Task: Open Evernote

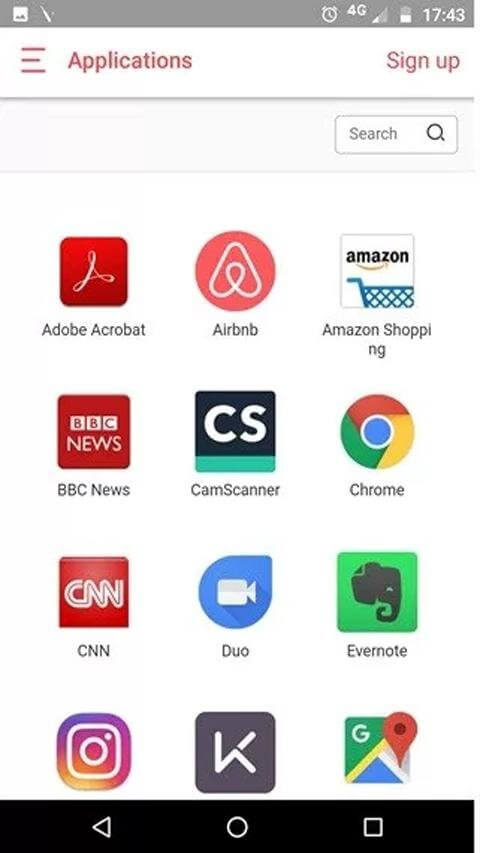Action: click(377, 592)
